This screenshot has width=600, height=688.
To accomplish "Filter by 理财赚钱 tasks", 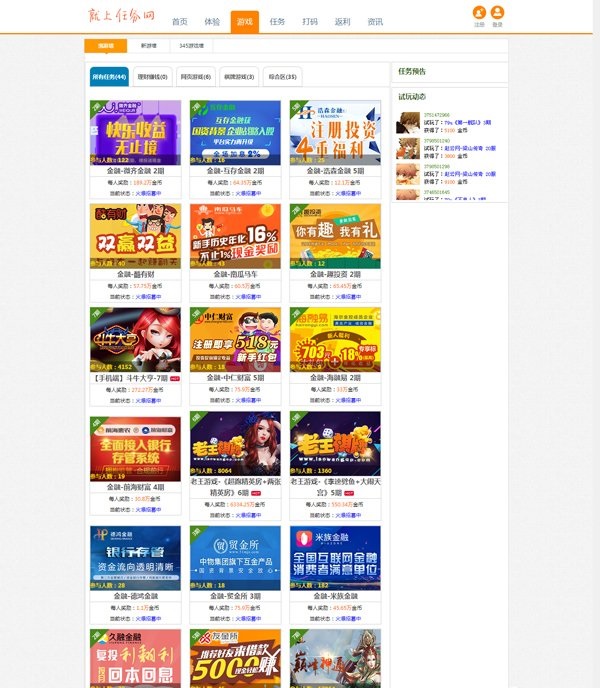I will click(x=153, y=76).
